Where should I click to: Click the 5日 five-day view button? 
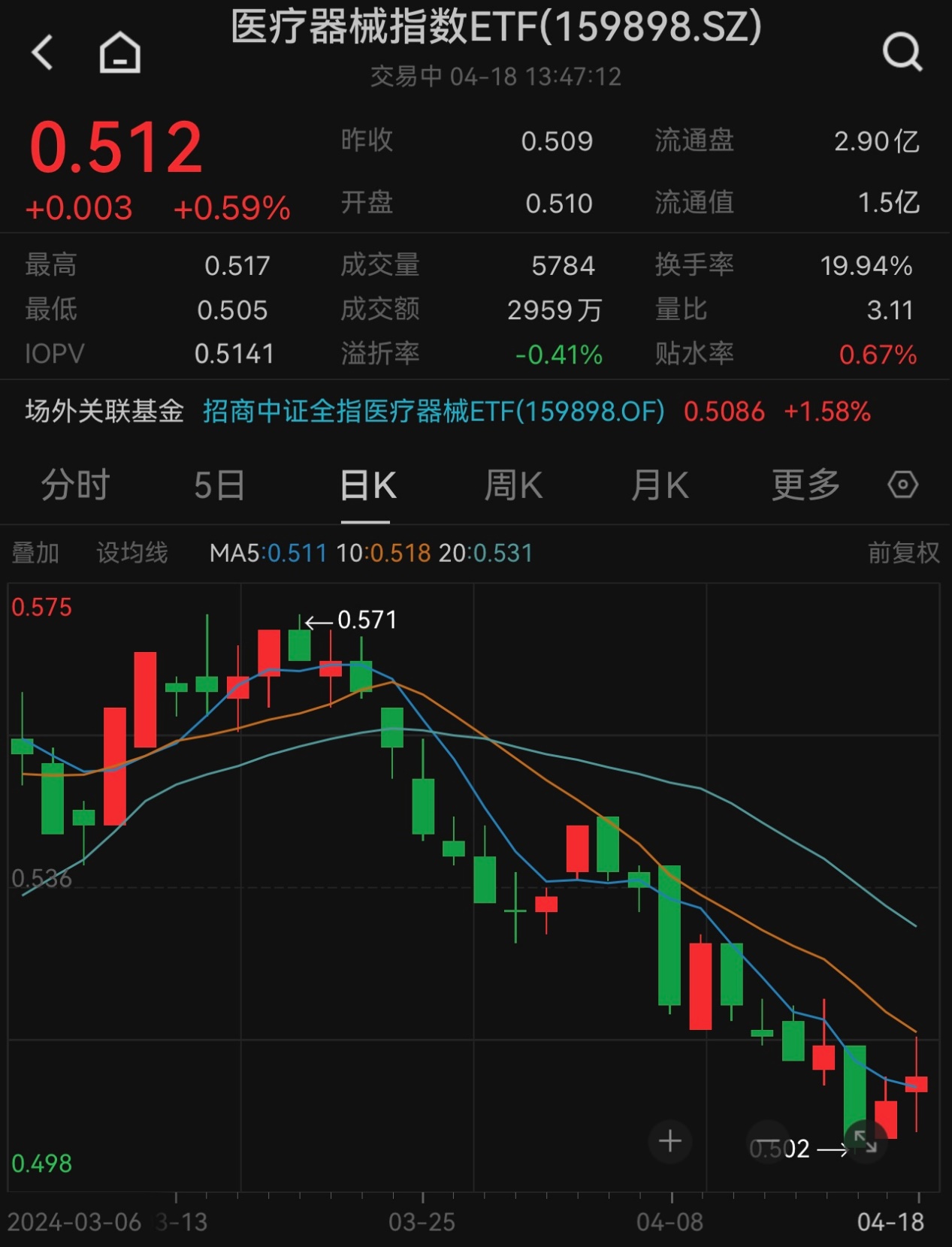point(219,485)
